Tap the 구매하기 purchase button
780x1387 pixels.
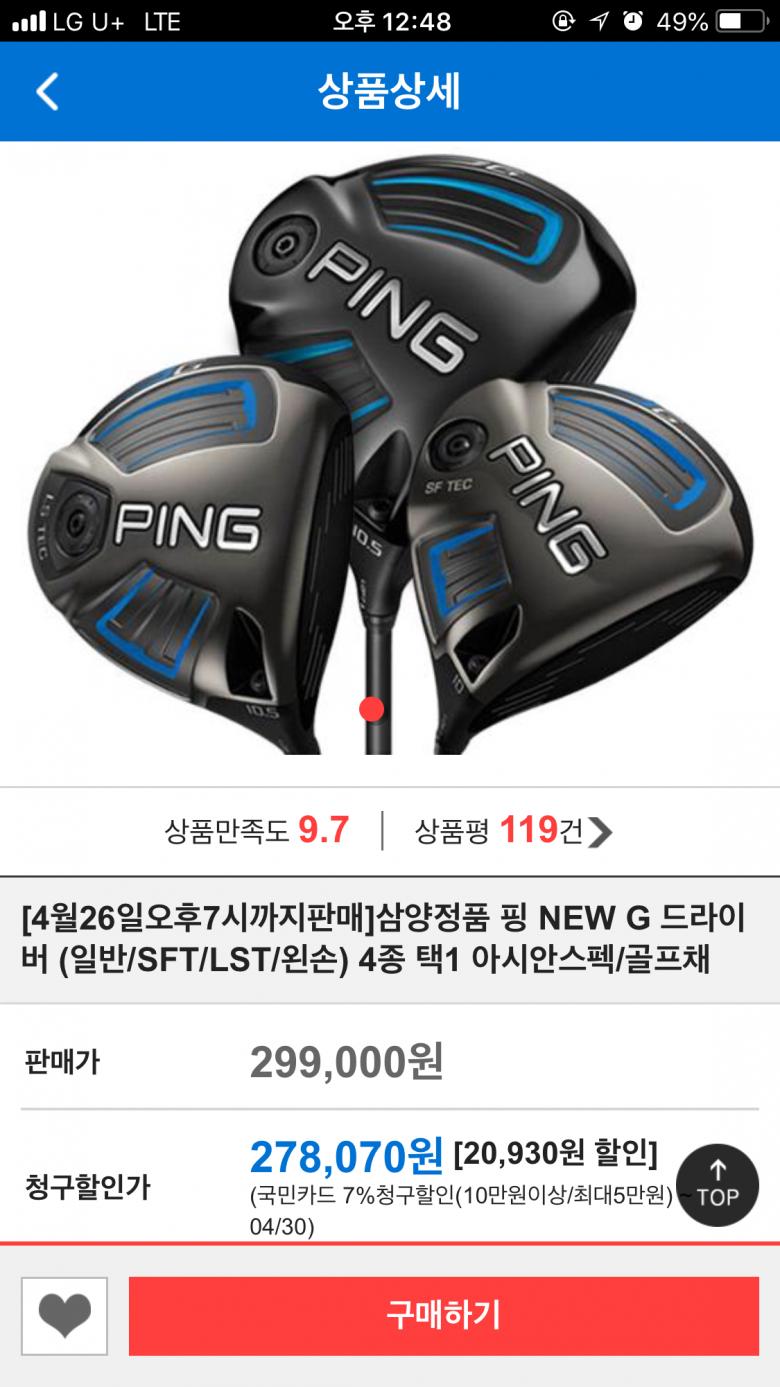[x=443, y=1315]
